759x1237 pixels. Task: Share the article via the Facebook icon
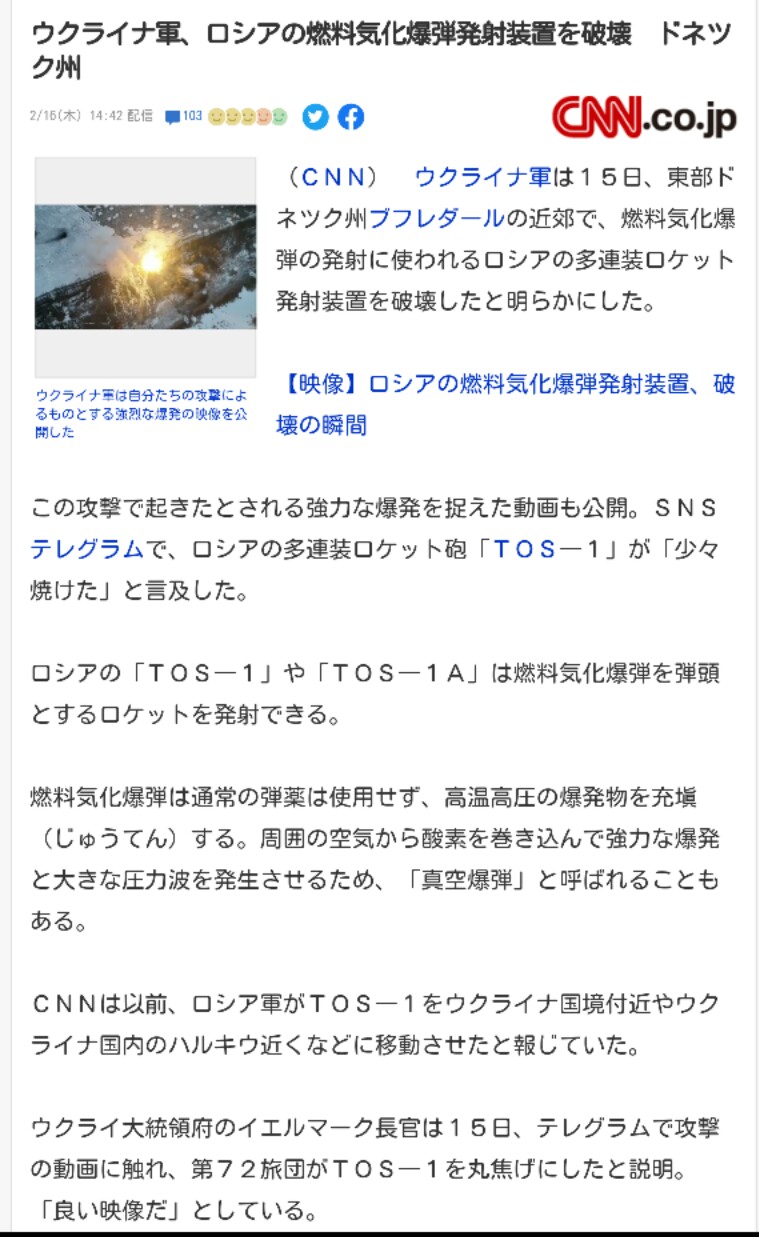pos(350,116)
